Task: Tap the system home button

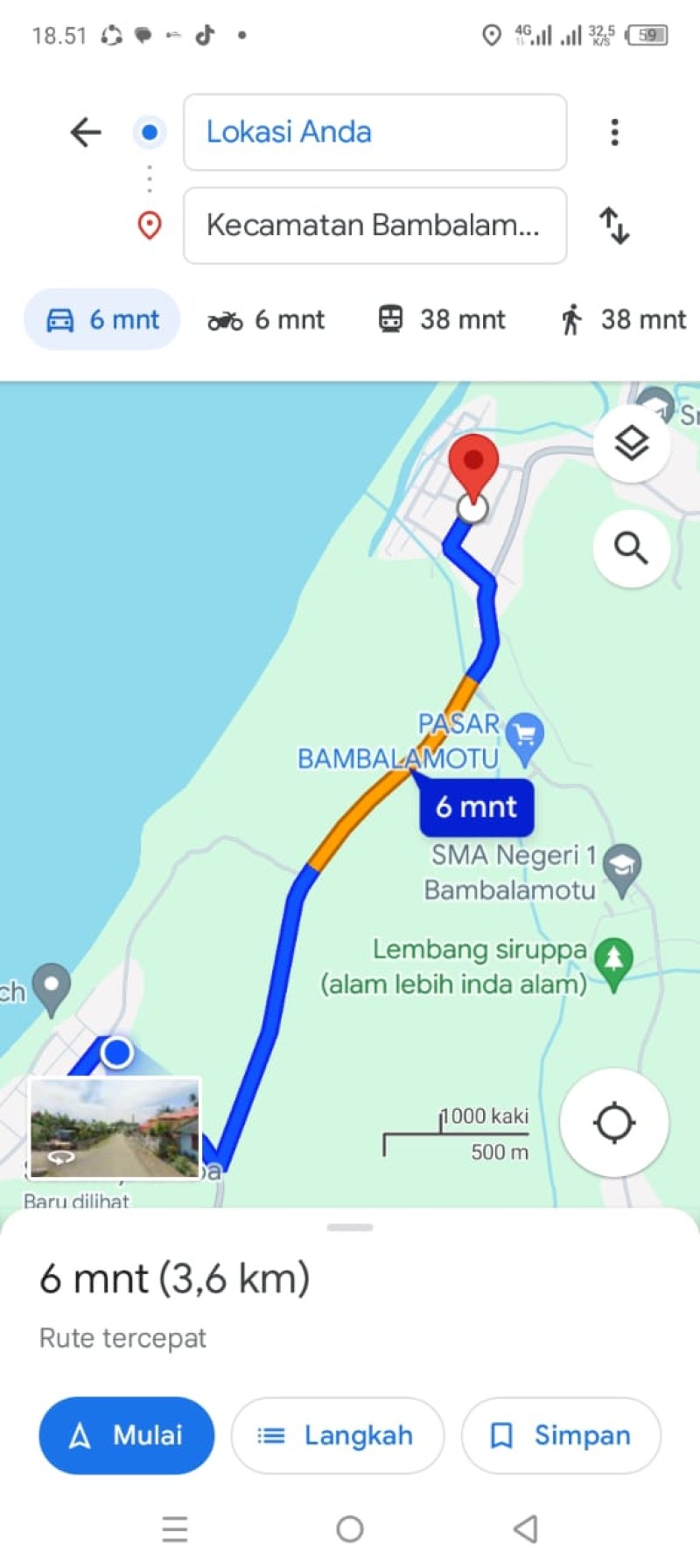Action: click(350, 1529)
